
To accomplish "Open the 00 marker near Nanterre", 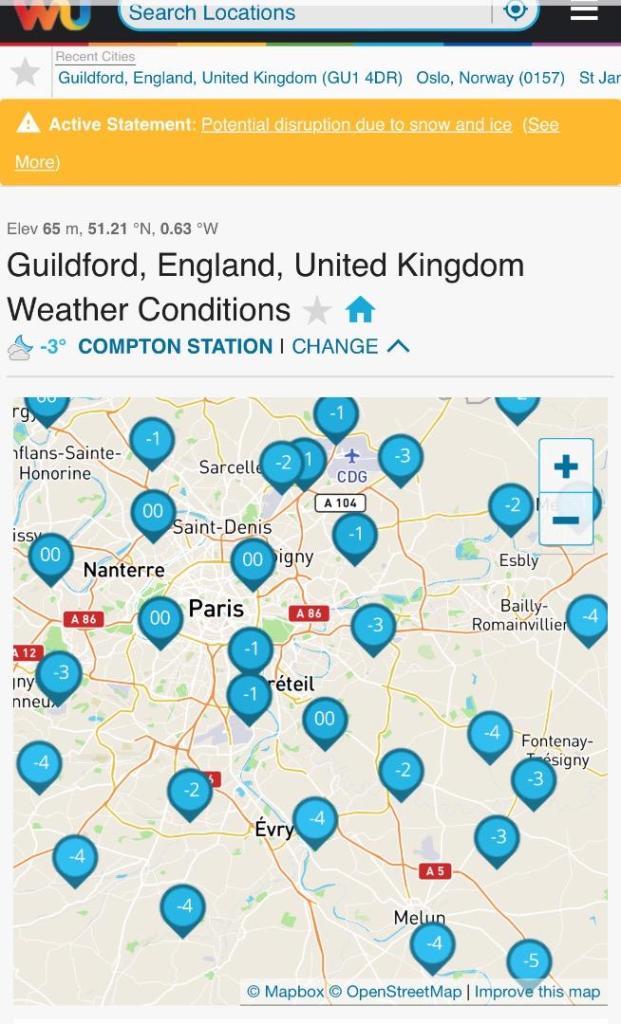I will coord(50,555).
